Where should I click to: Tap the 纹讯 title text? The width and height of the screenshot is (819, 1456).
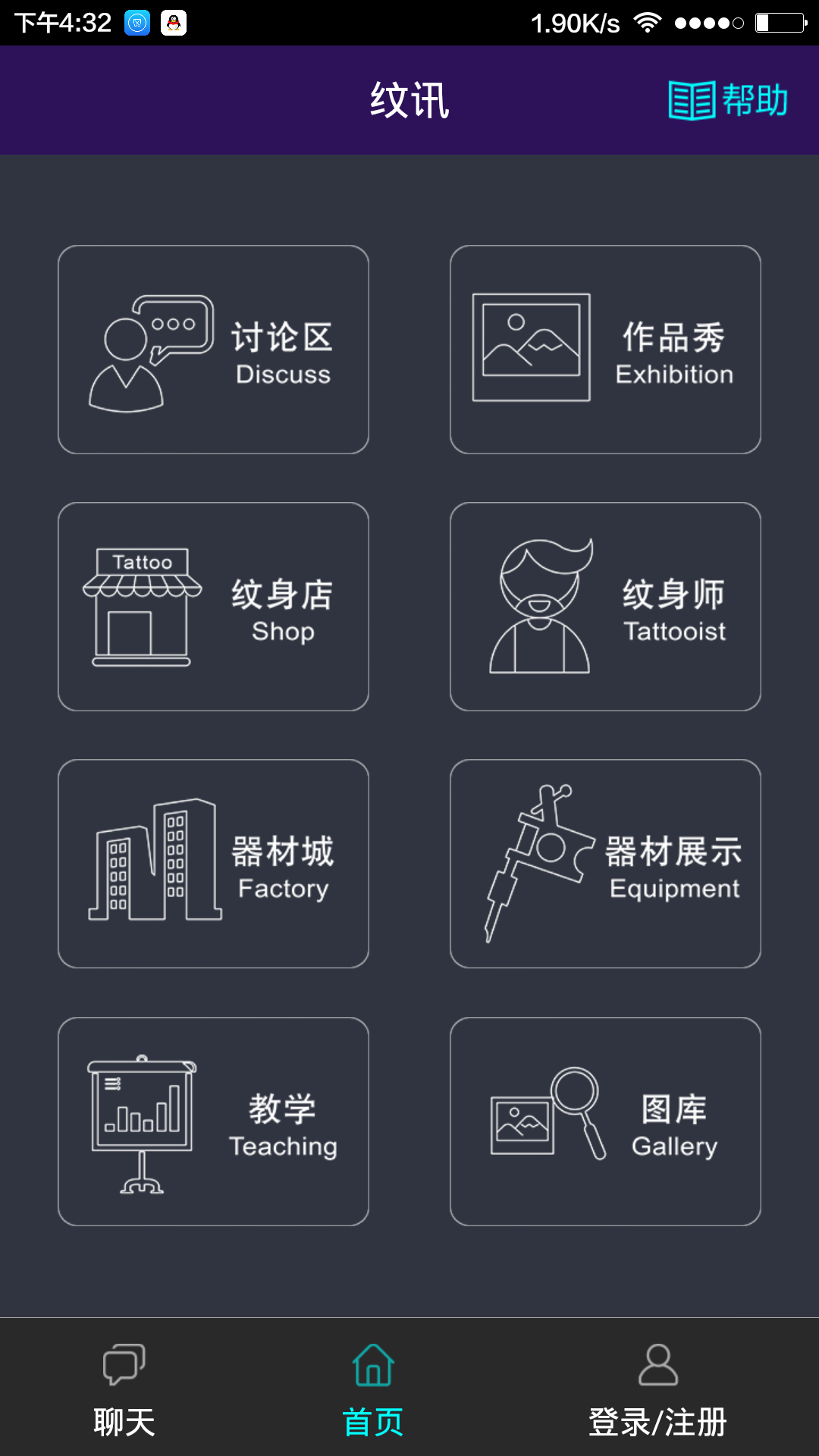(x=409, y=99)
